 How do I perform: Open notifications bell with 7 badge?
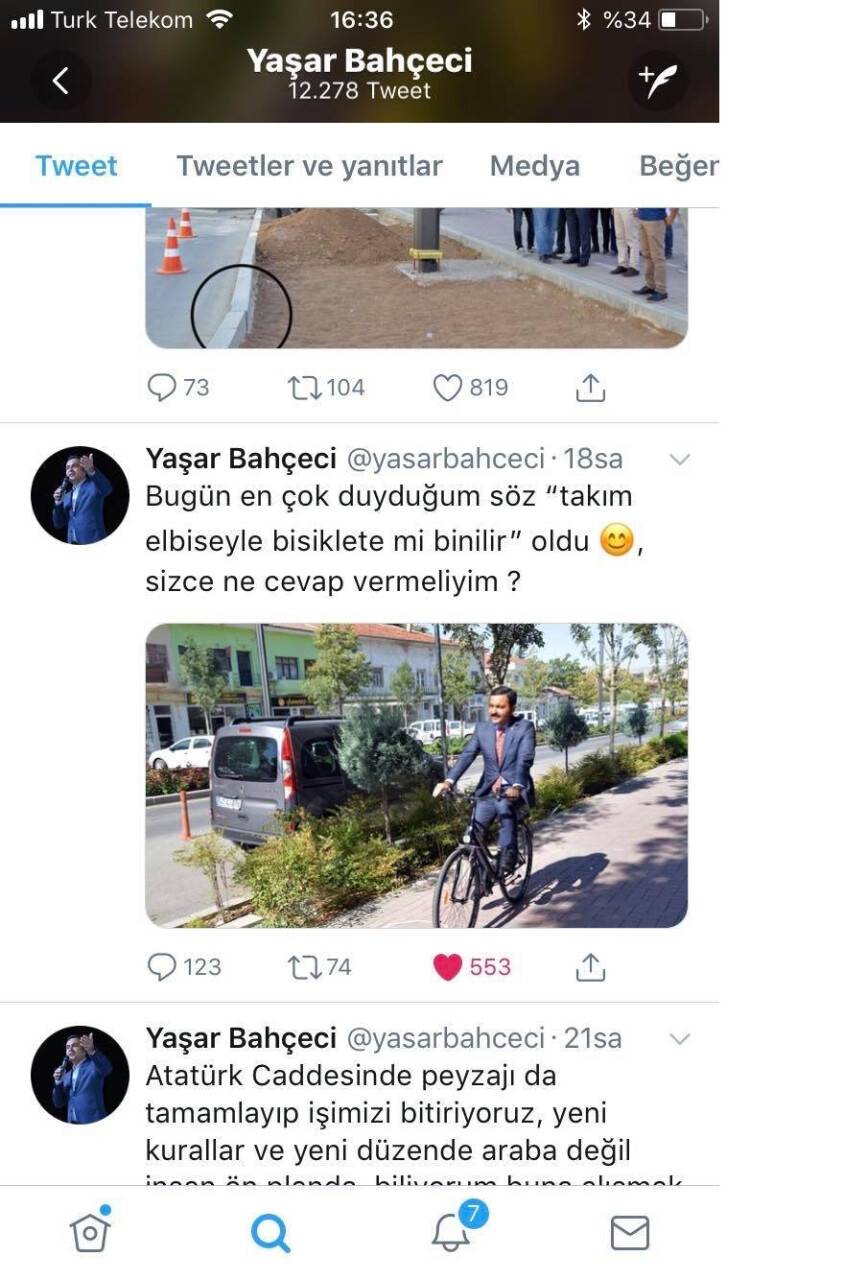click(x=451, y=1232)
